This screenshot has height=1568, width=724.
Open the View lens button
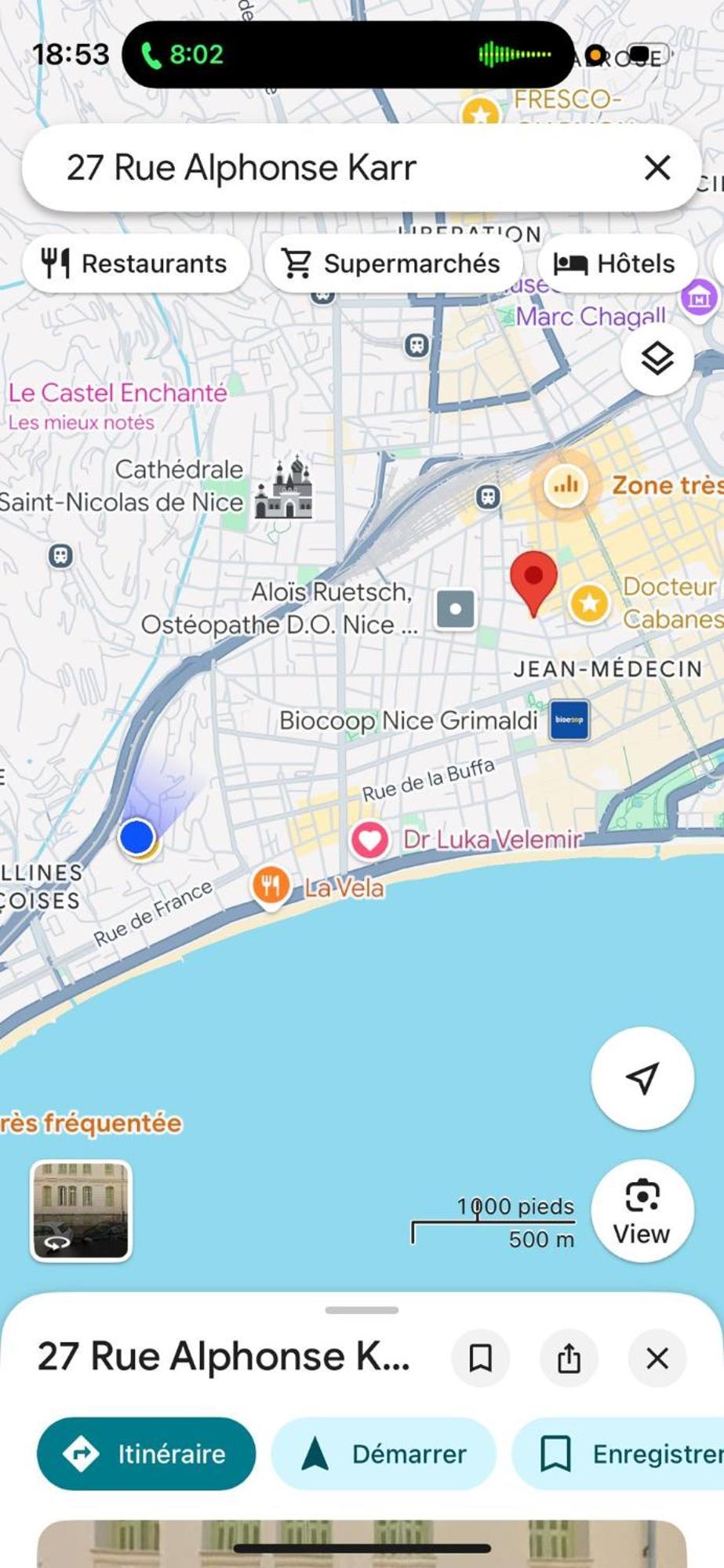click(642, 1211)
